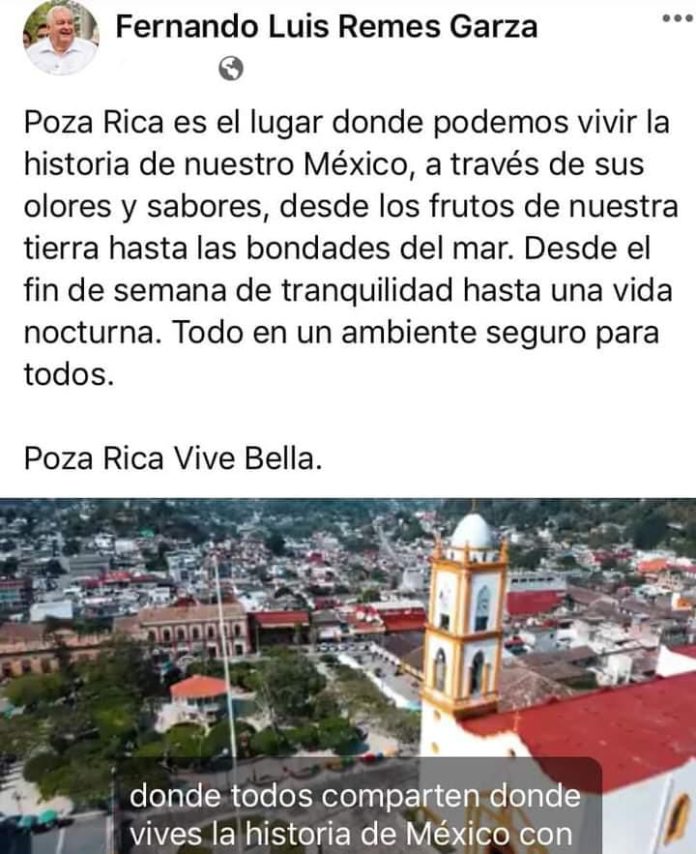Open Fernando Luis Remes Garza's profile picture

click(x=60, y=37)
